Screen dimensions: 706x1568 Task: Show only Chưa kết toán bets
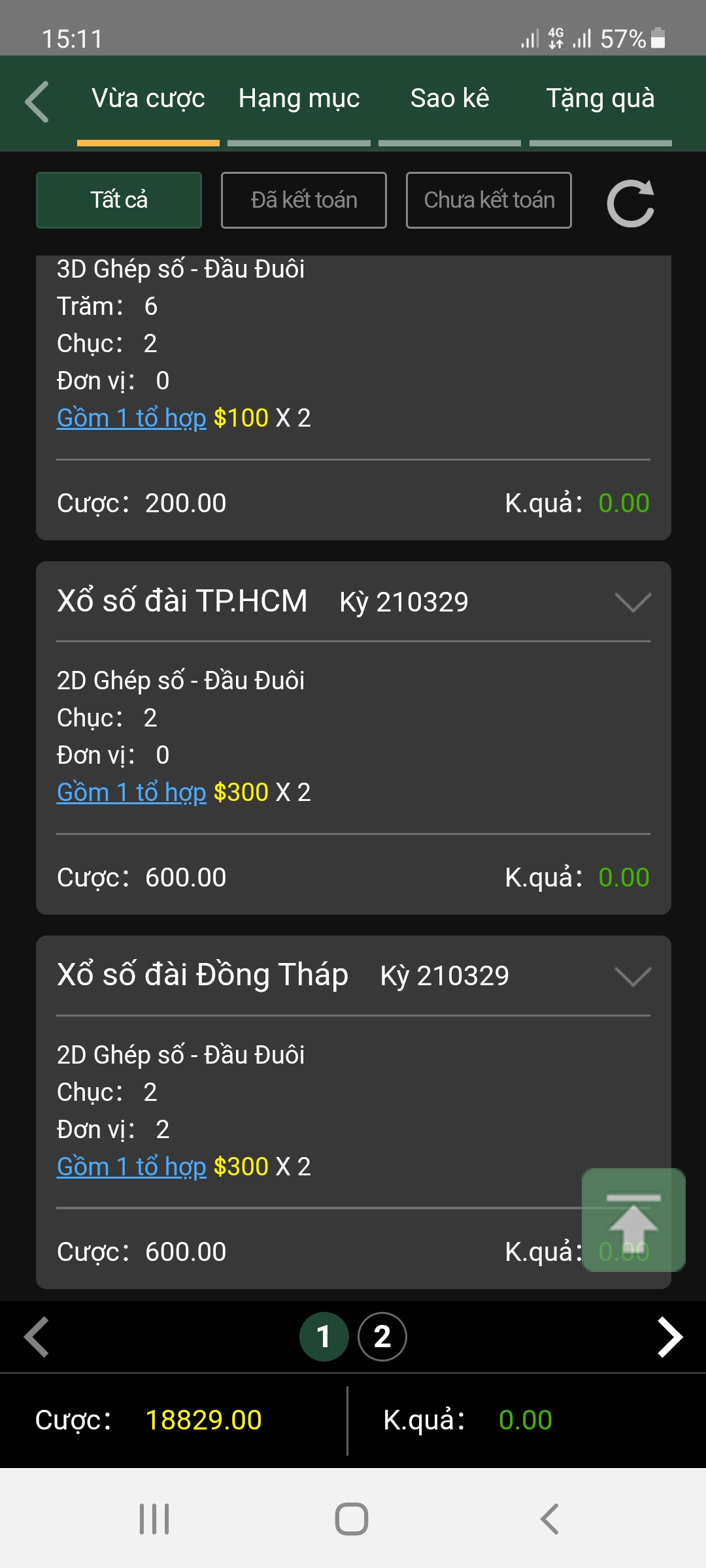[489, 200]
